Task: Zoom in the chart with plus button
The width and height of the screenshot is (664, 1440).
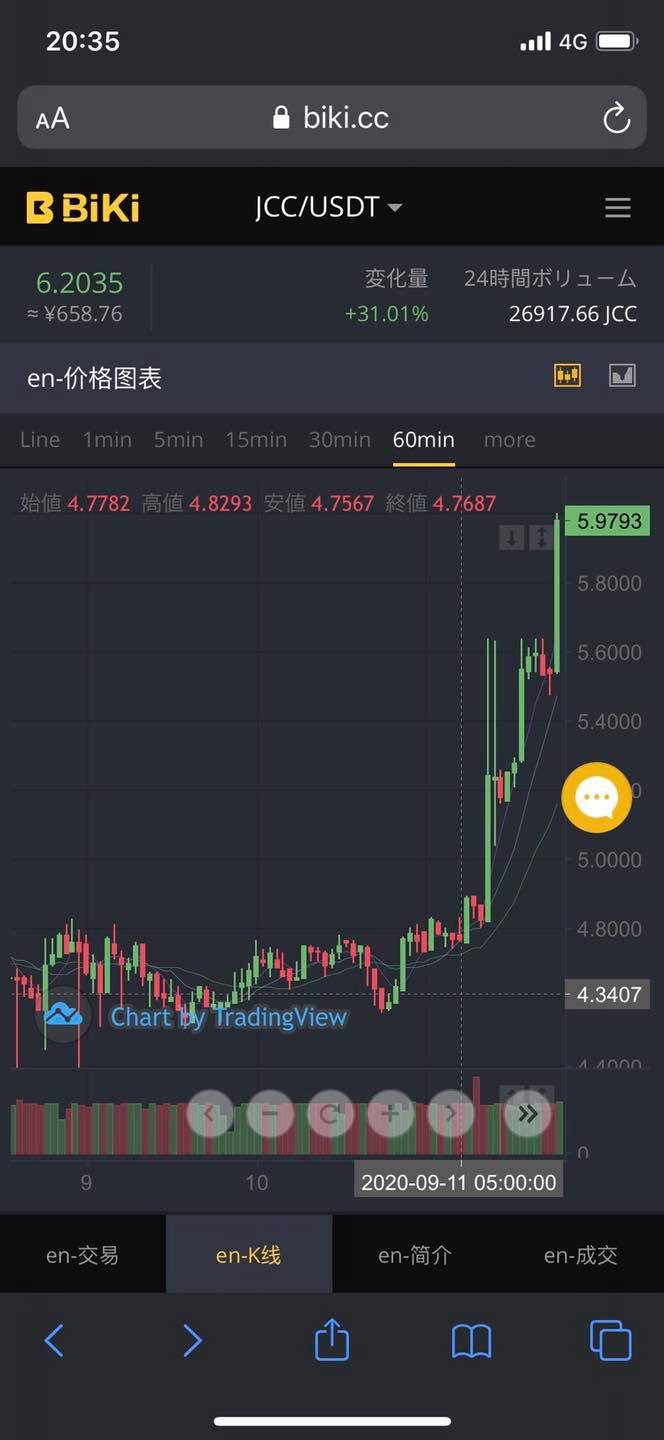Action: click(x=390, y=1113)
